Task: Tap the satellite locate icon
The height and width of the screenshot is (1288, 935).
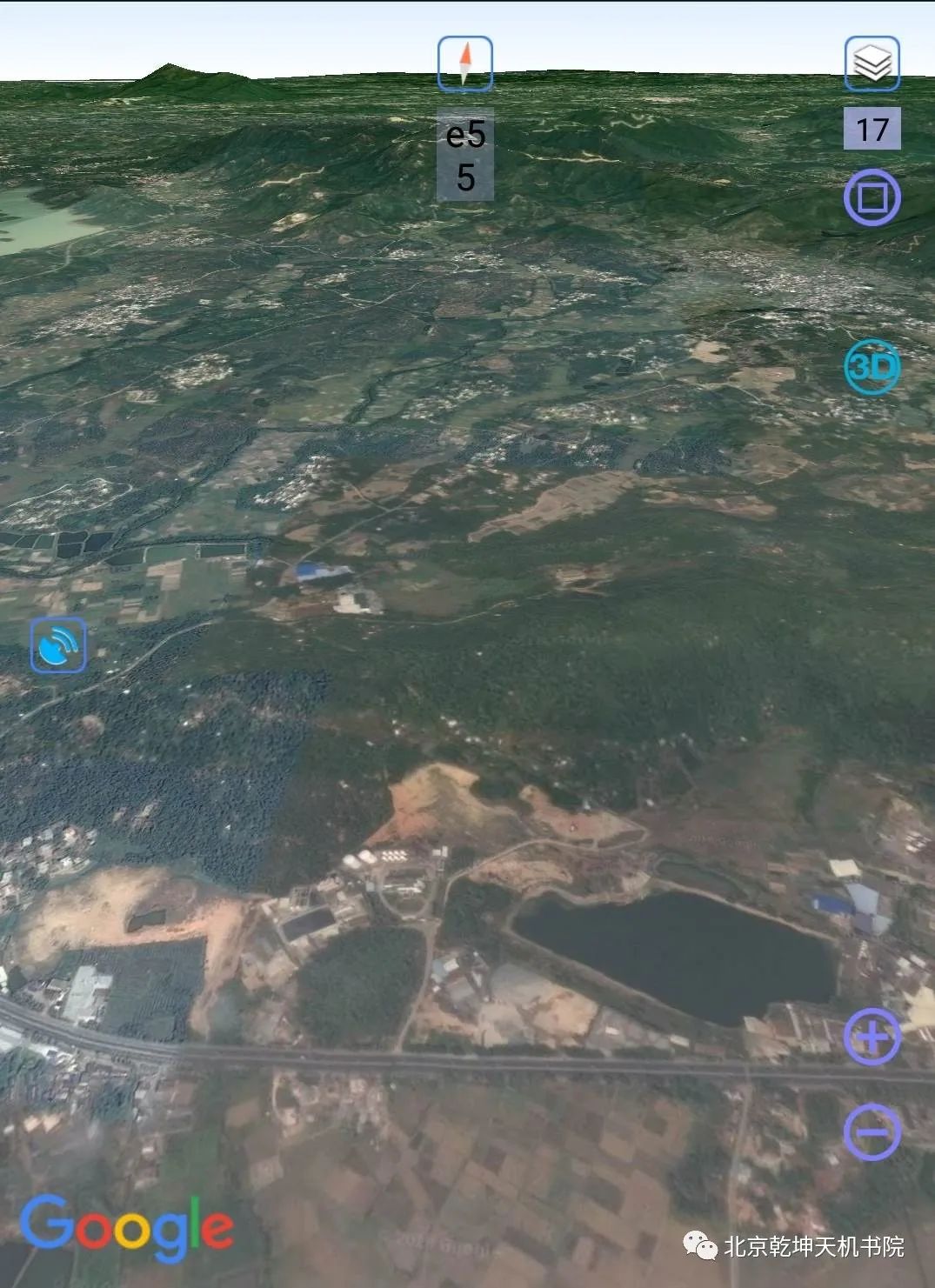Action: pyautogui.click(x=58, y=644)
